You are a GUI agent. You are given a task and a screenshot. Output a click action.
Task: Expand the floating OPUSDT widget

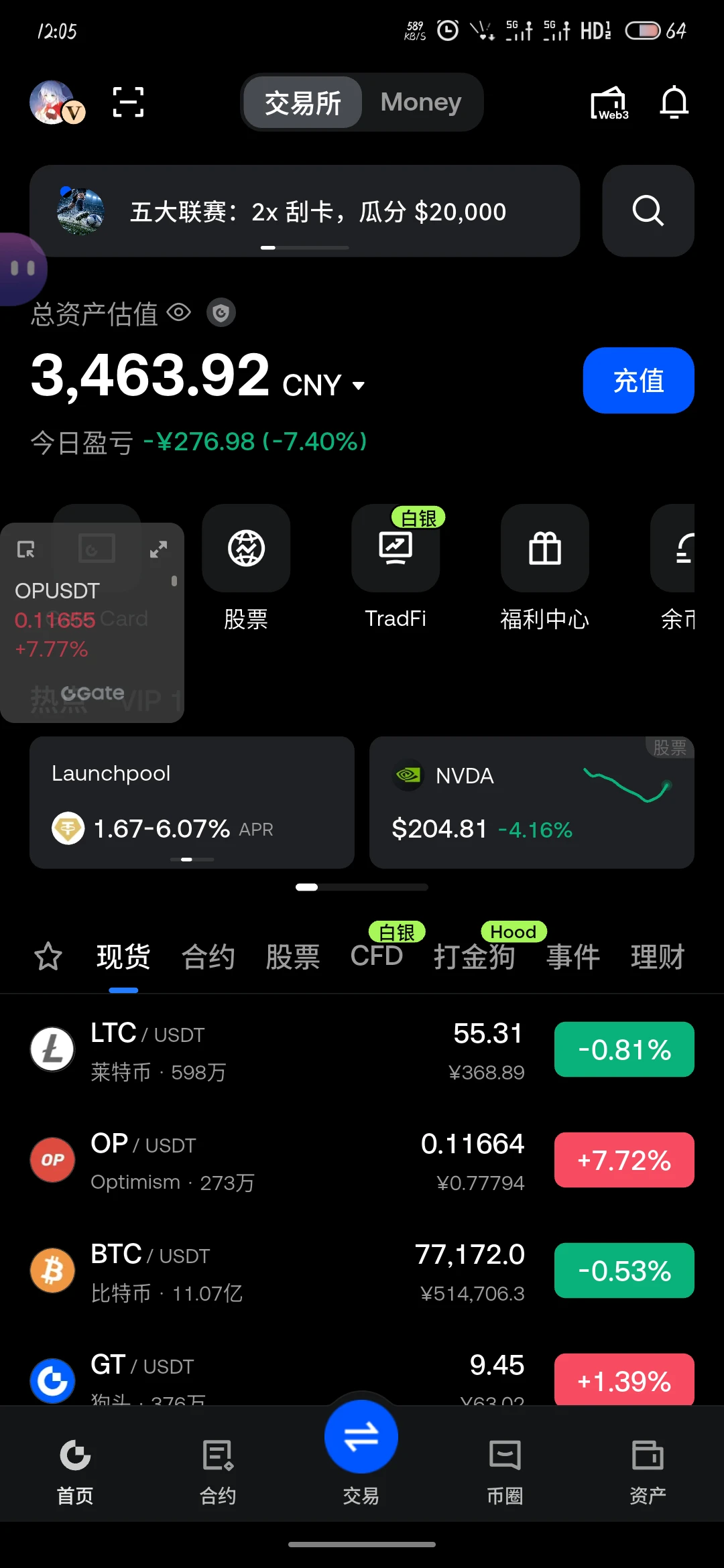point(158,550)
